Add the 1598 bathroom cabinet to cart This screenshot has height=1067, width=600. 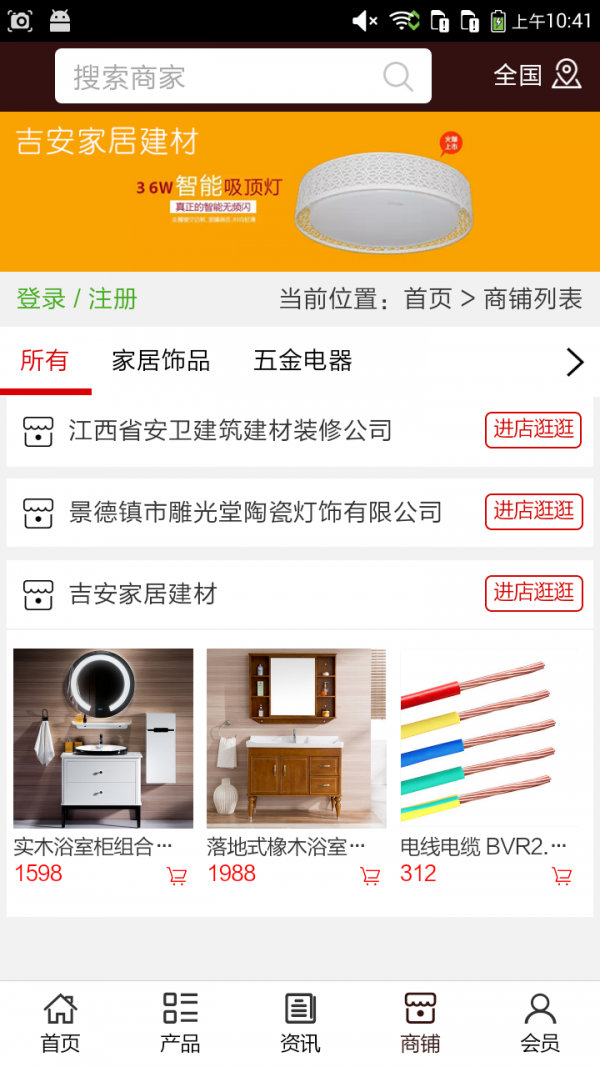click(x=177, y=876)
